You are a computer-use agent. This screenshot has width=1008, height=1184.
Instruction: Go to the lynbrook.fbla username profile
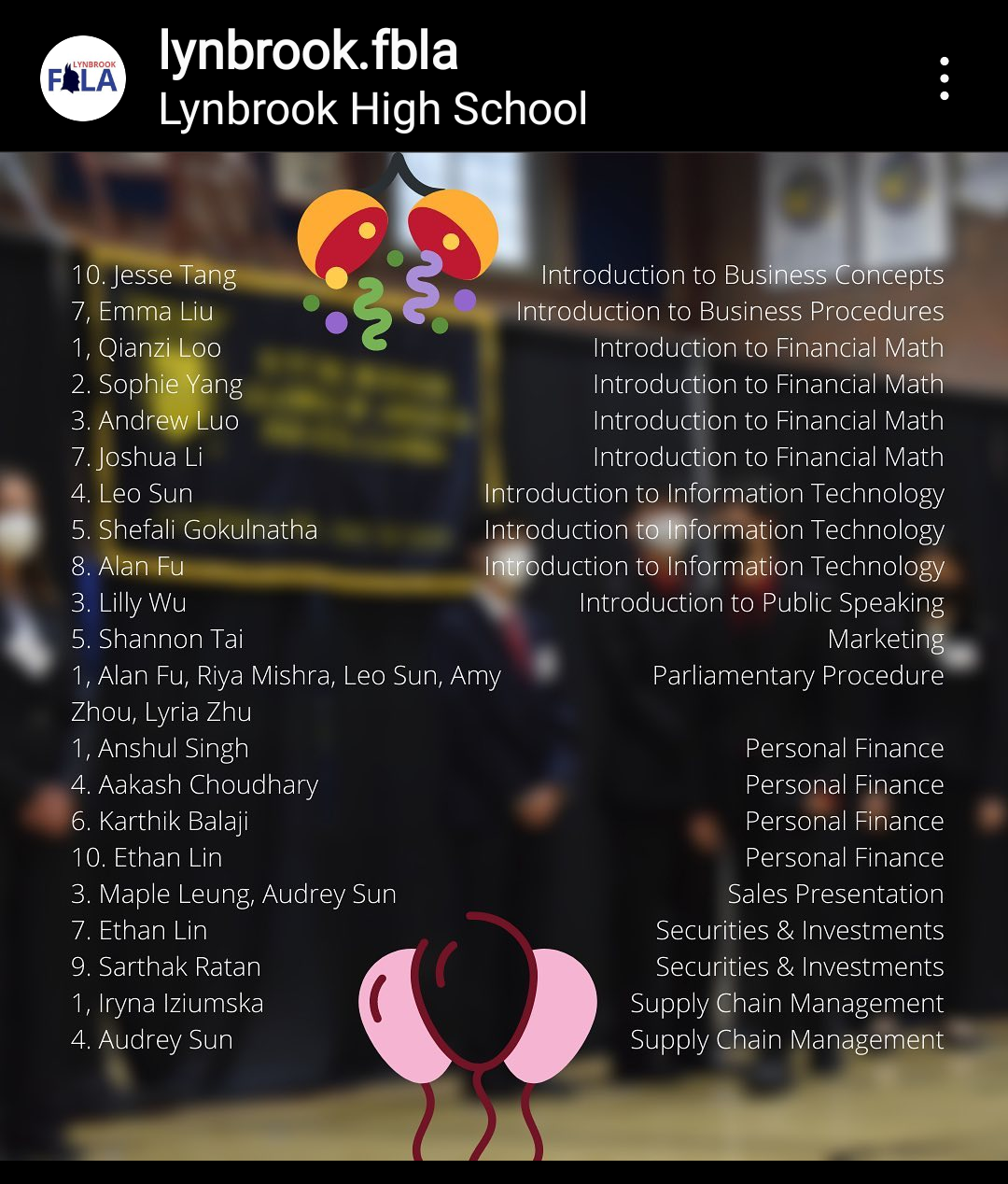[308, 50]
